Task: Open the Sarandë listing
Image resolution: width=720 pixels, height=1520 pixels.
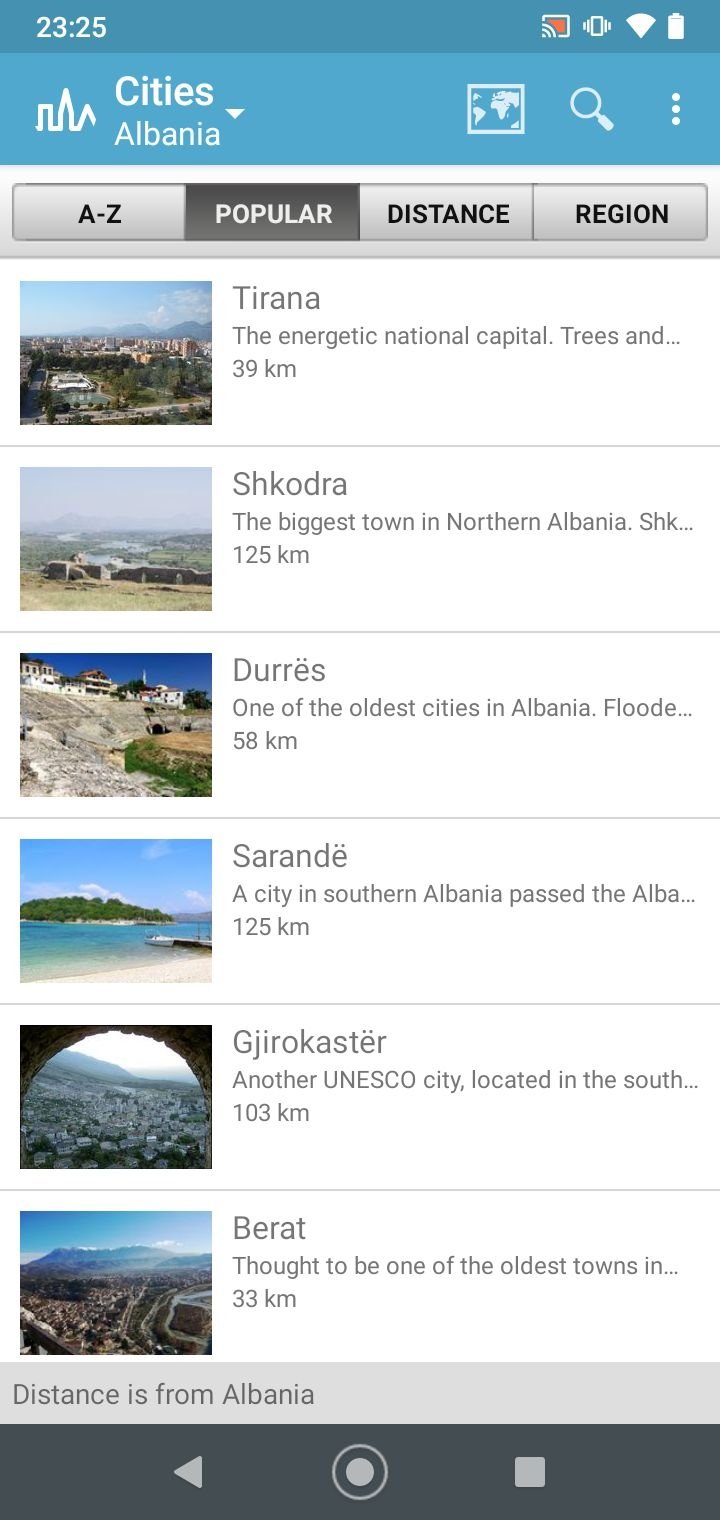Action: pyautogui.click(x=360, y=911)
